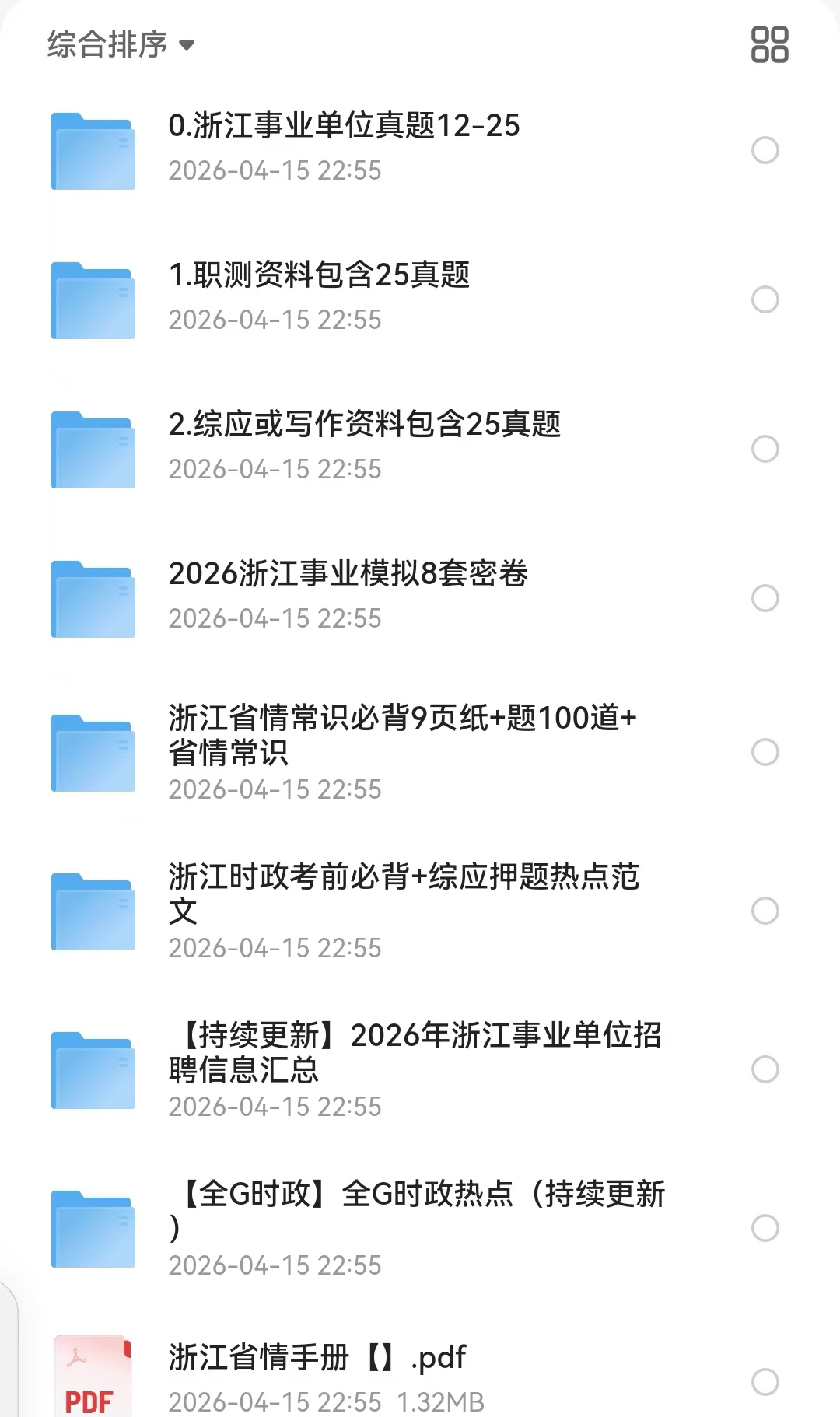Viewport: 840px width, 1417px height.
Task: Open folder 1.职测资料包含25真题
Action: point(319,275)
